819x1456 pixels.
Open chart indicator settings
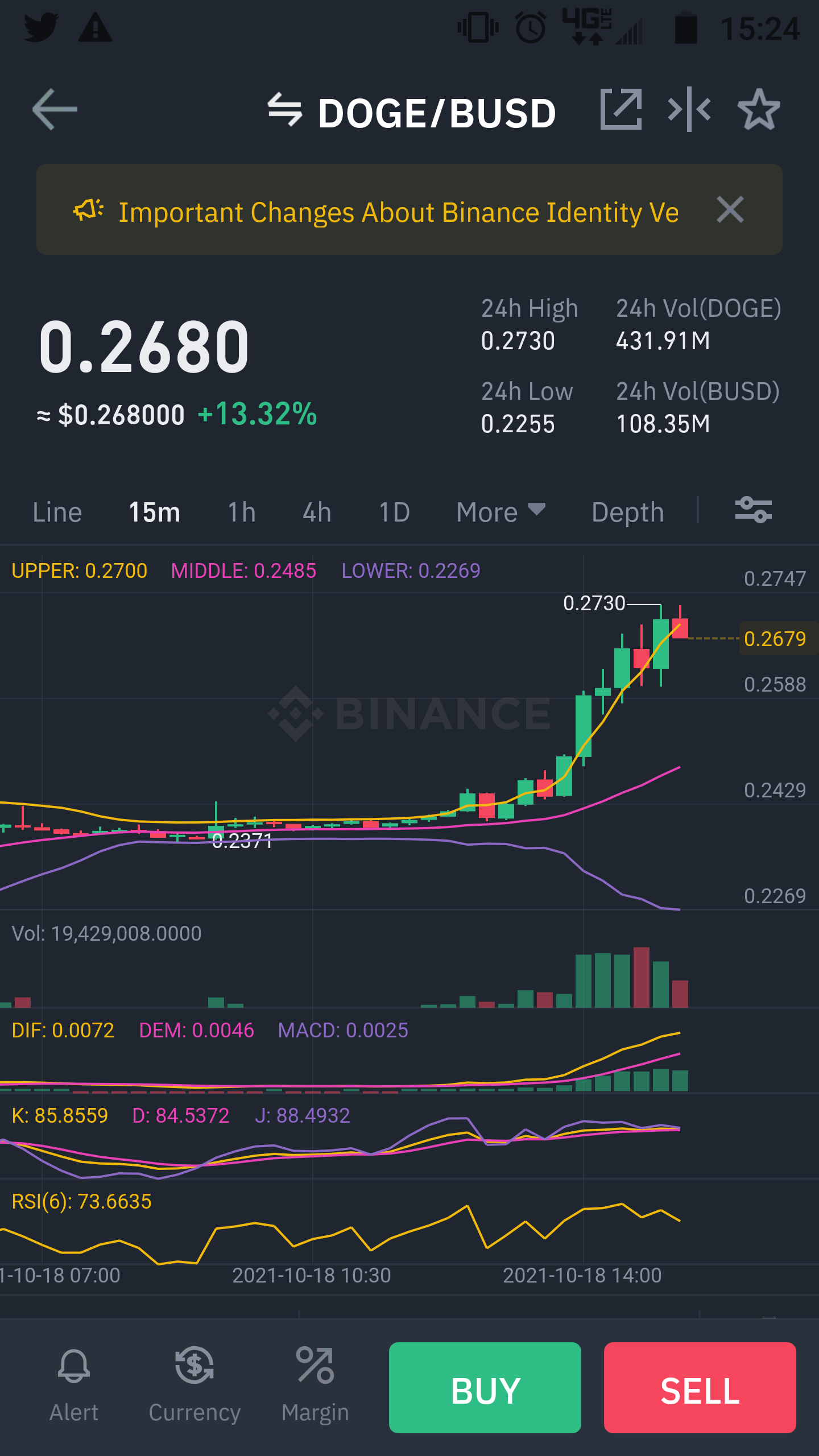click(754, 510)
